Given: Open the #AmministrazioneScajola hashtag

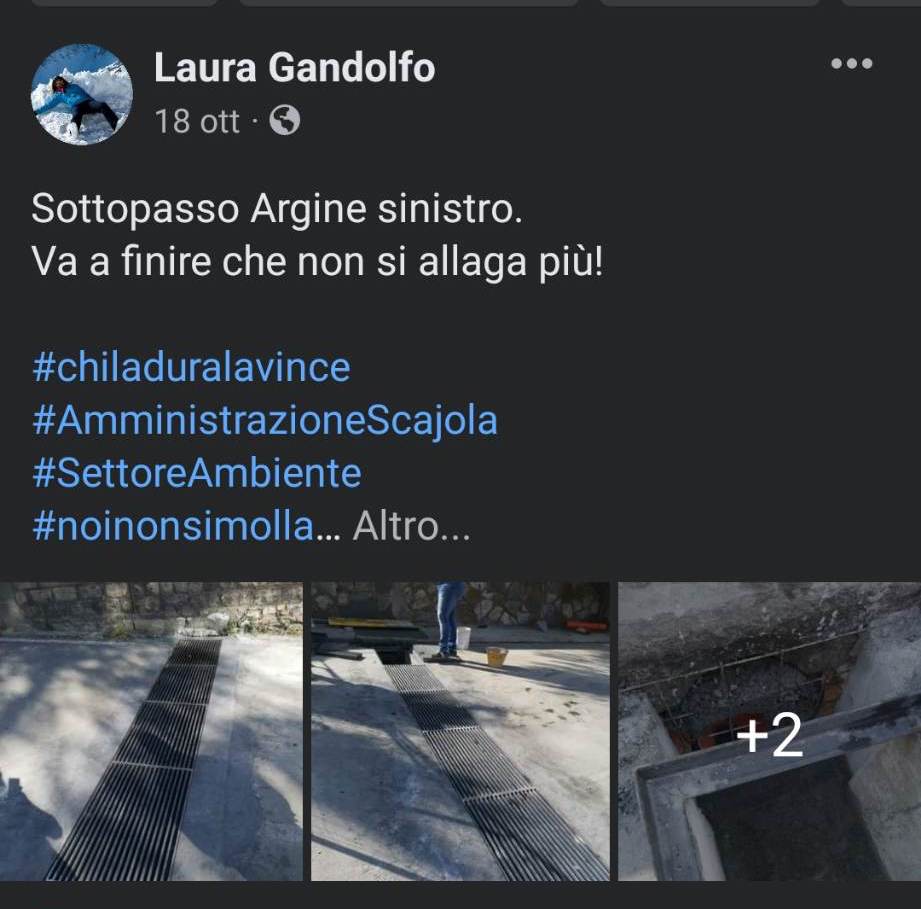Looking at the screenshot, I should 264,420.
